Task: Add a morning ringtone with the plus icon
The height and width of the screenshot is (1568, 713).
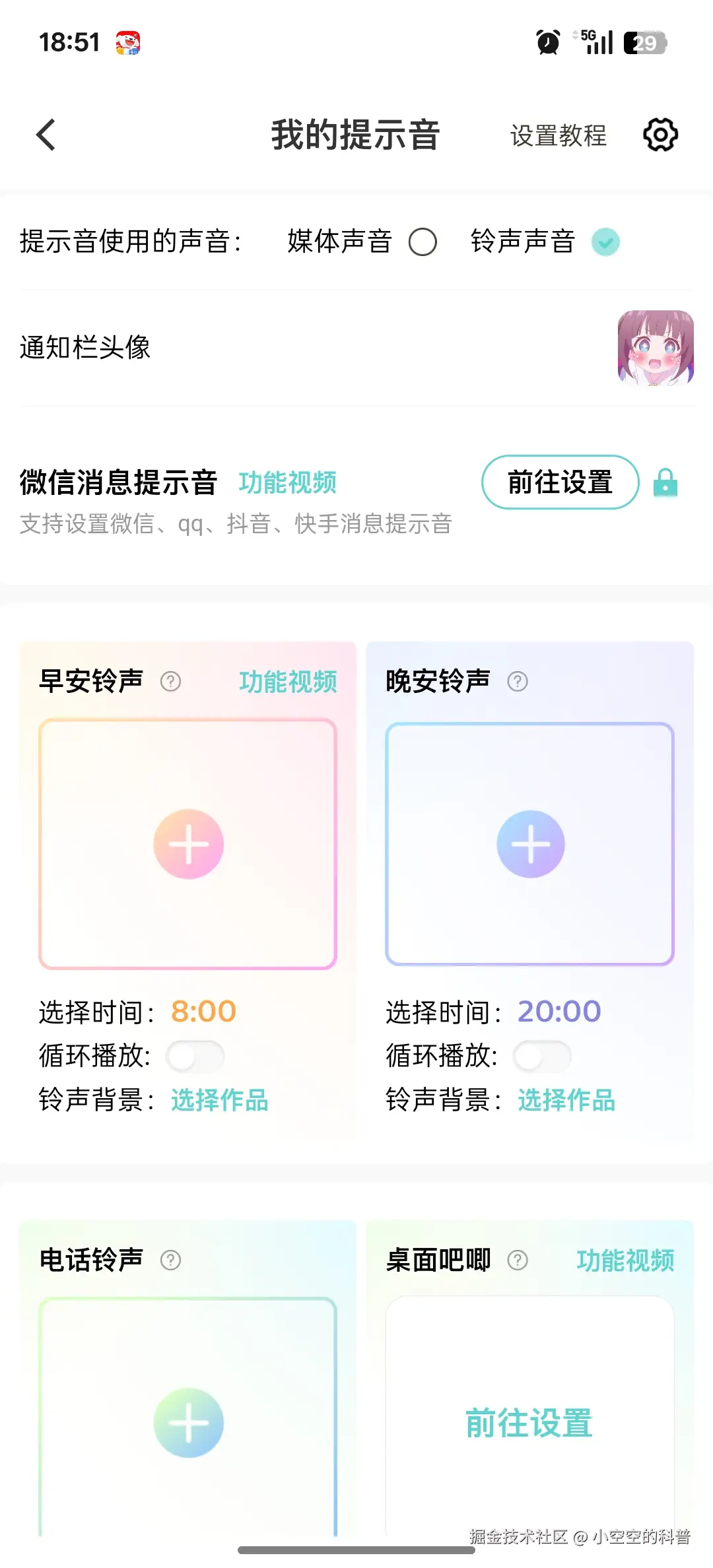Action: coord(187,843)
